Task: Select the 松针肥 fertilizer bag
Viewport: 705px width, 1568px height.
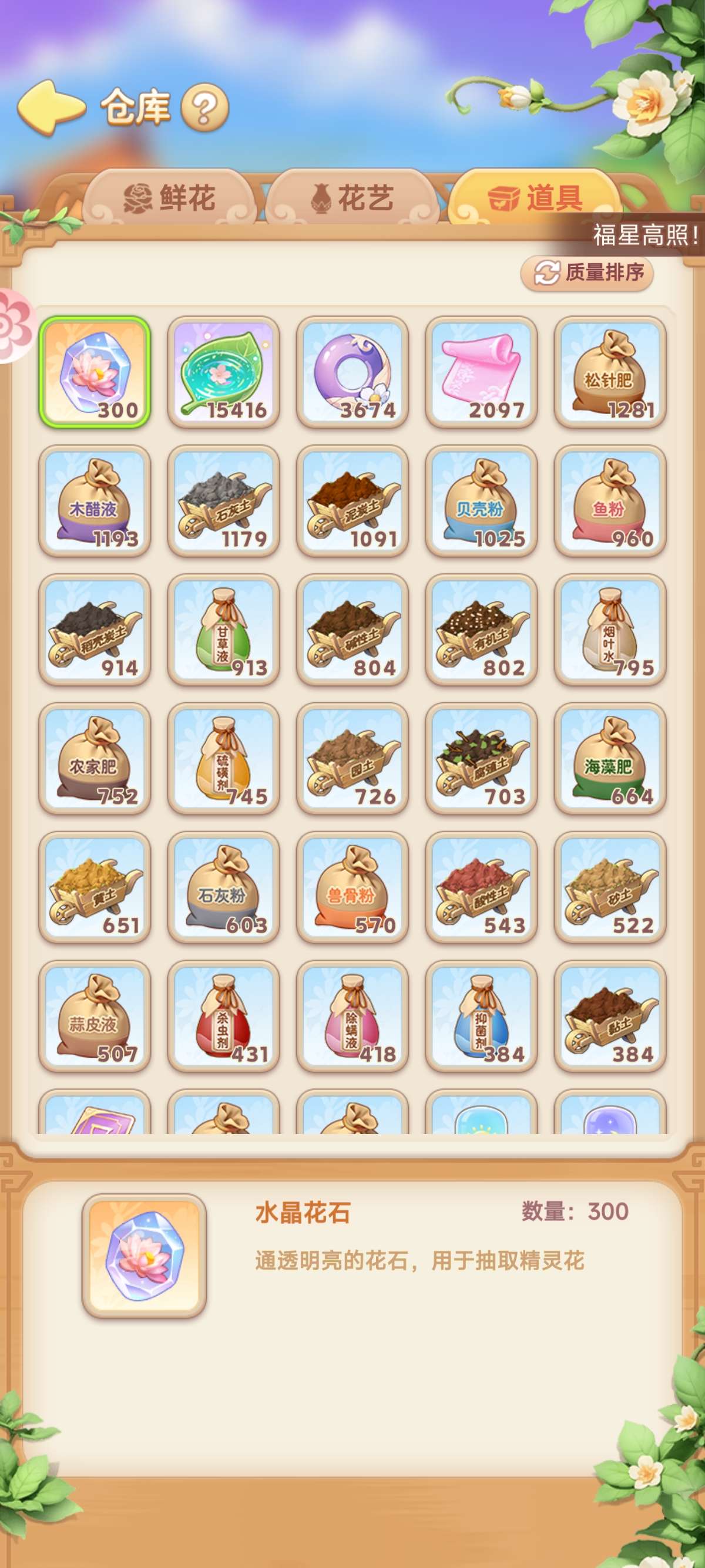Action: pos(610,372)
